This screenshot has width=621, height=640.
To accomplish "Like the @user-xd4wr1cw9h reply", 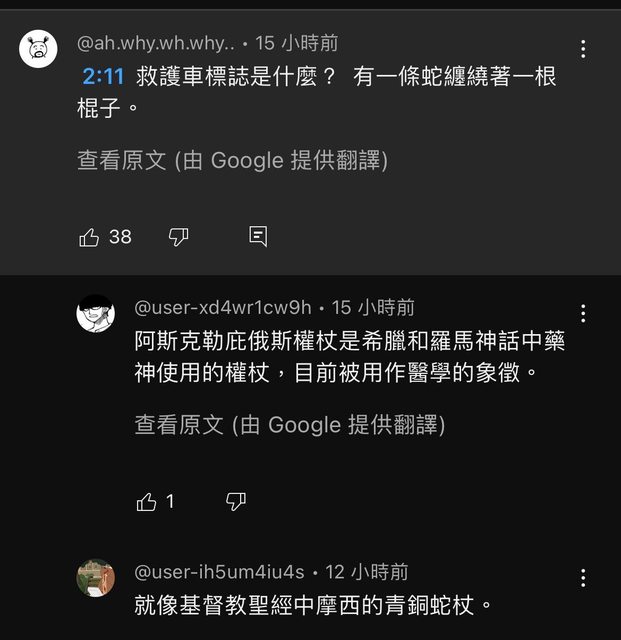I will [147, 502].
